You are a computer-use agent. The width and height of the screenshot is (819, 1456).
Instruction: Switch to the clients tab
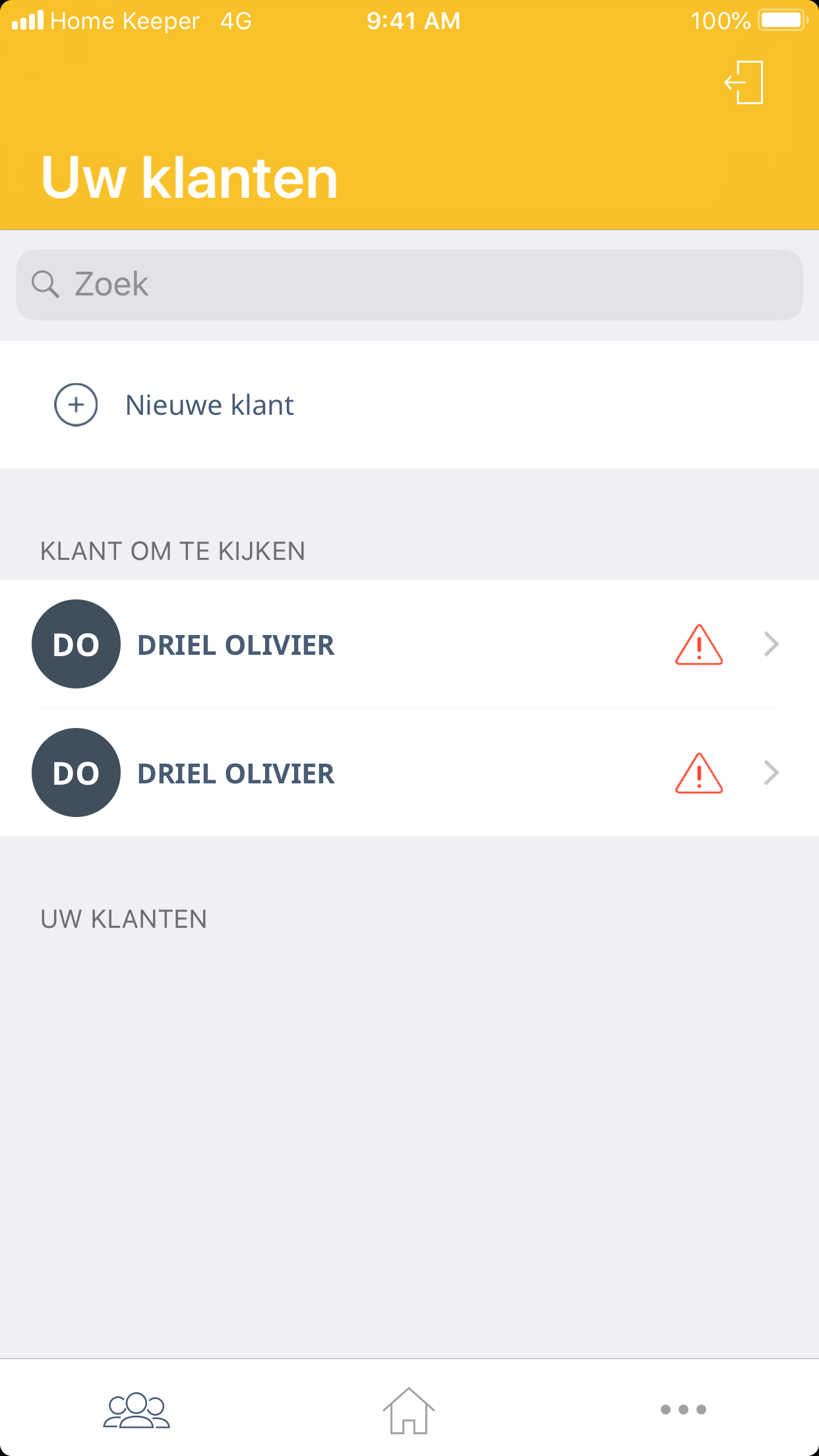pos(136,1410)
